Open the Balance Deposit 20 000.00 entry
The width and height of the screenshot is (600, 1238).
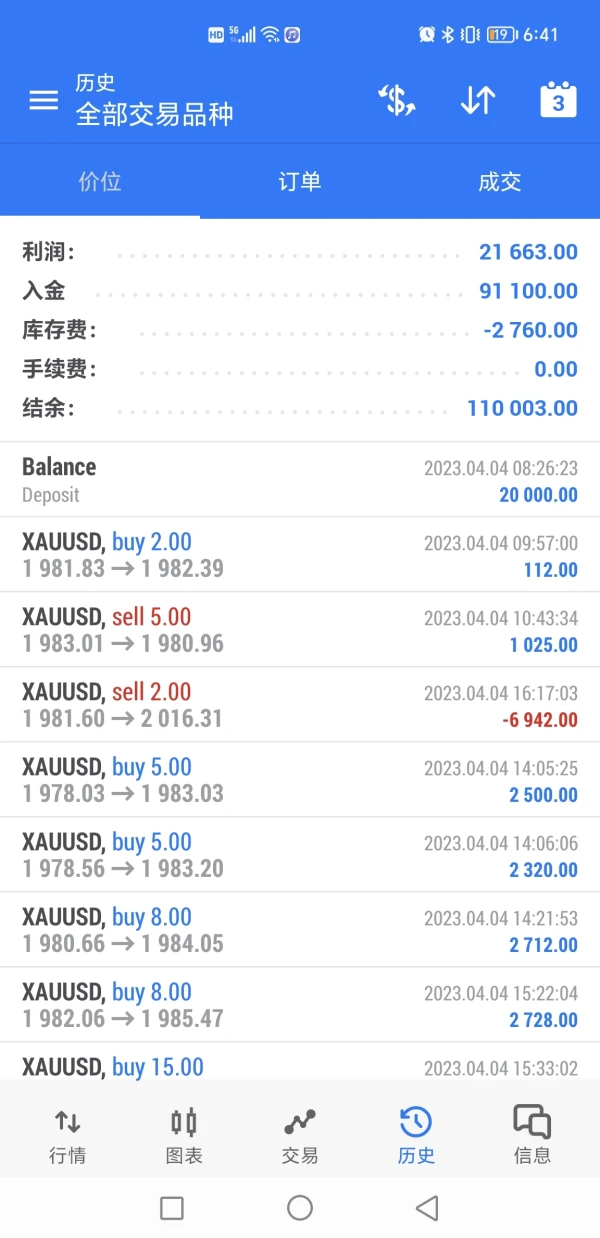(300, 480)
